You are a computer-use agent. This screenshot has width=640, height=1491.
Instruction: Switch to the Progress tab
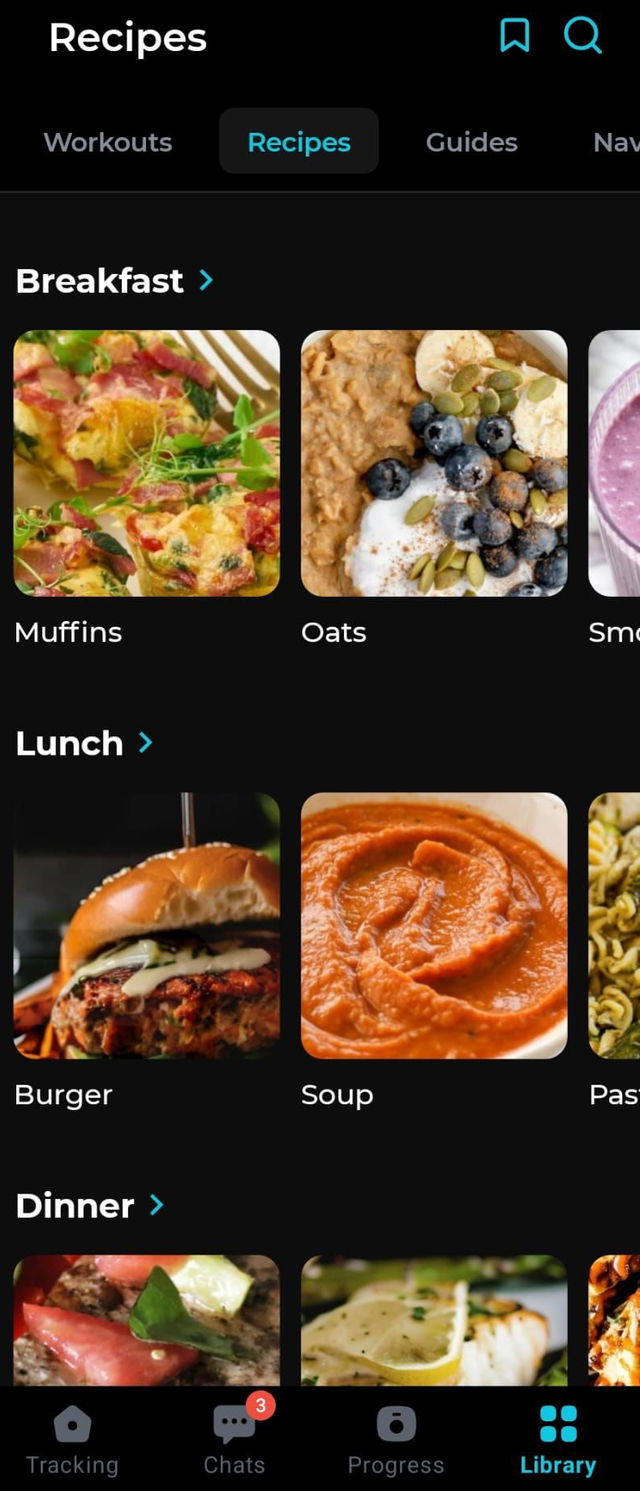coord(395,1440)
